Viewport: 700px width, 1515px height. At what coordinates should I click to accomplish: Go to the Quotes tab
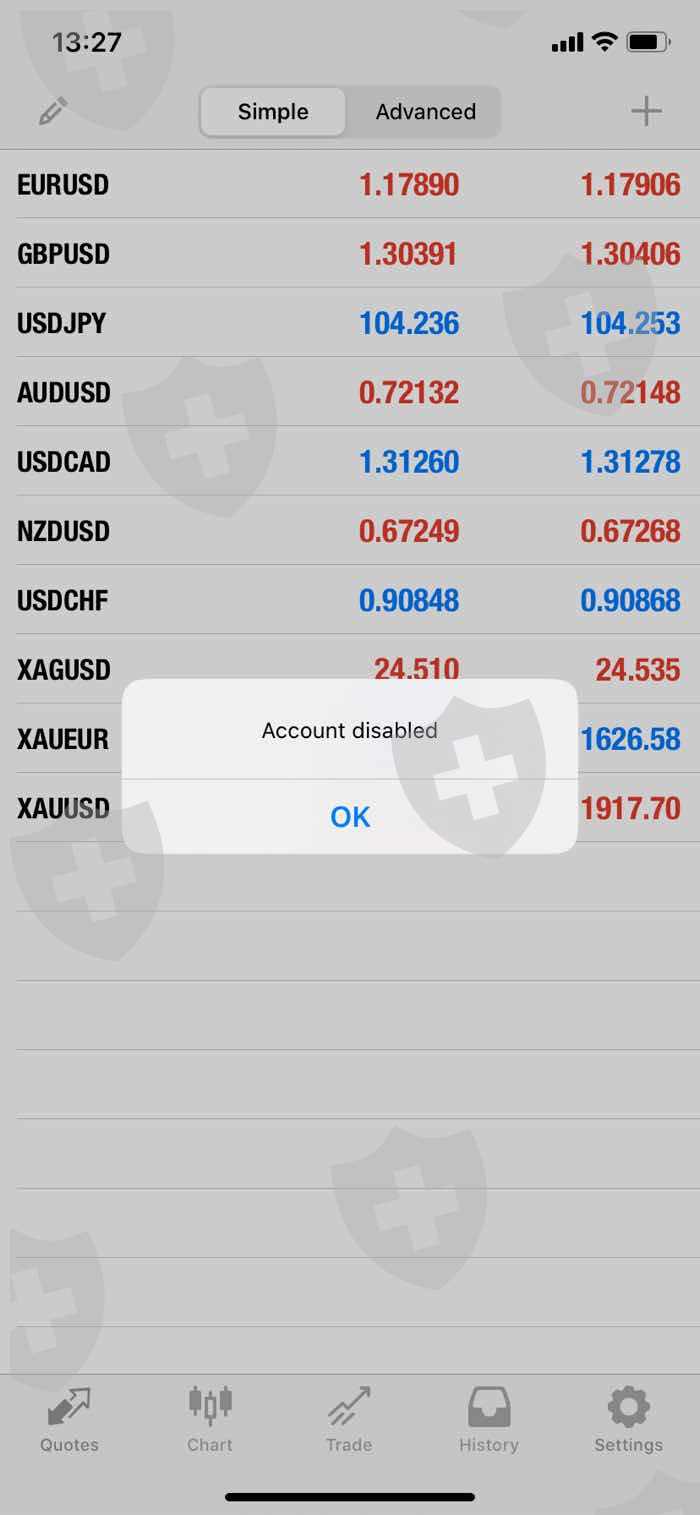pyautogui.click(x=69, y=1420)
